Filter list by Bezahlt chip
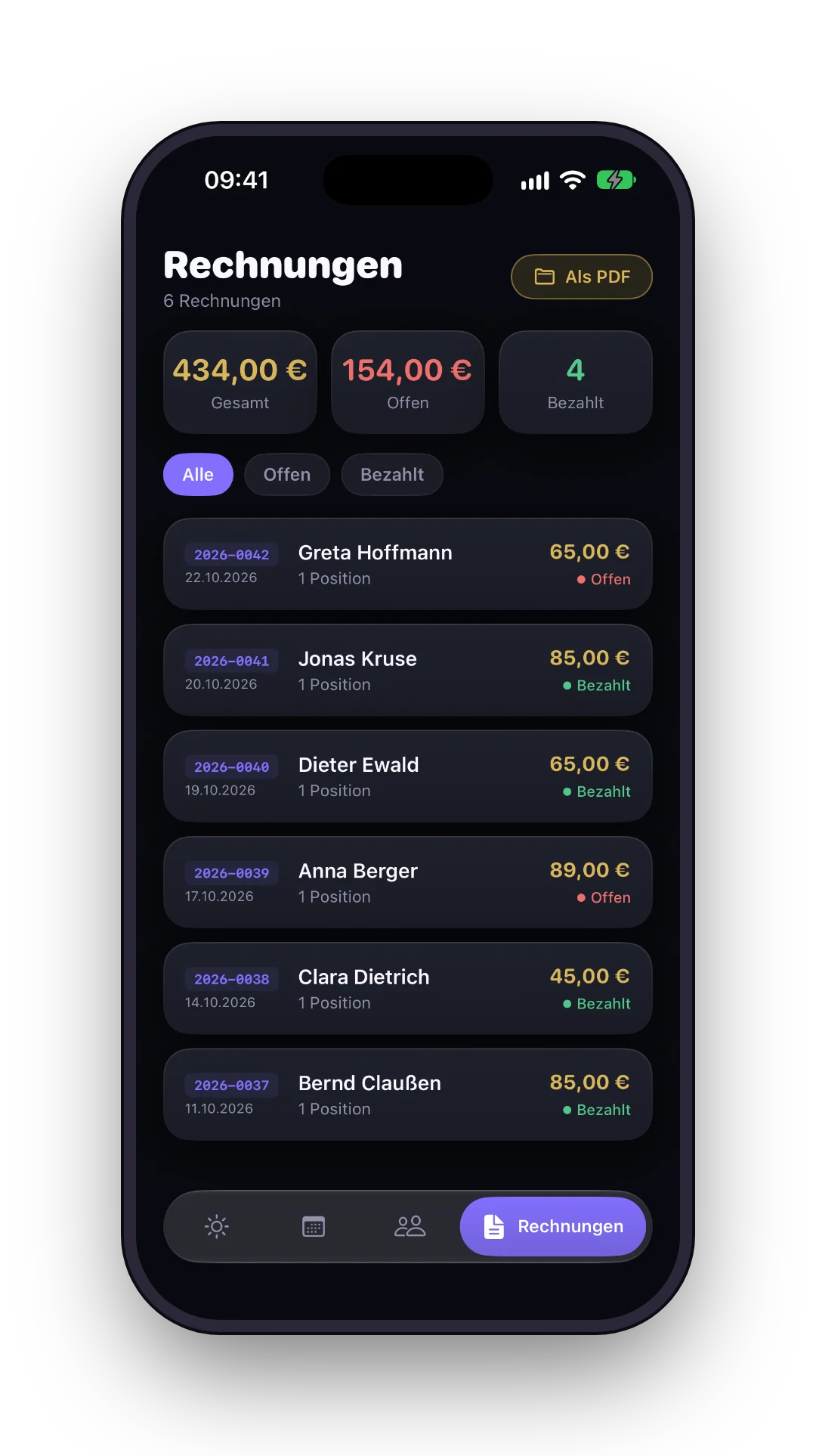The width and height of the screenshot is (816, 1456). click(392, 475)
